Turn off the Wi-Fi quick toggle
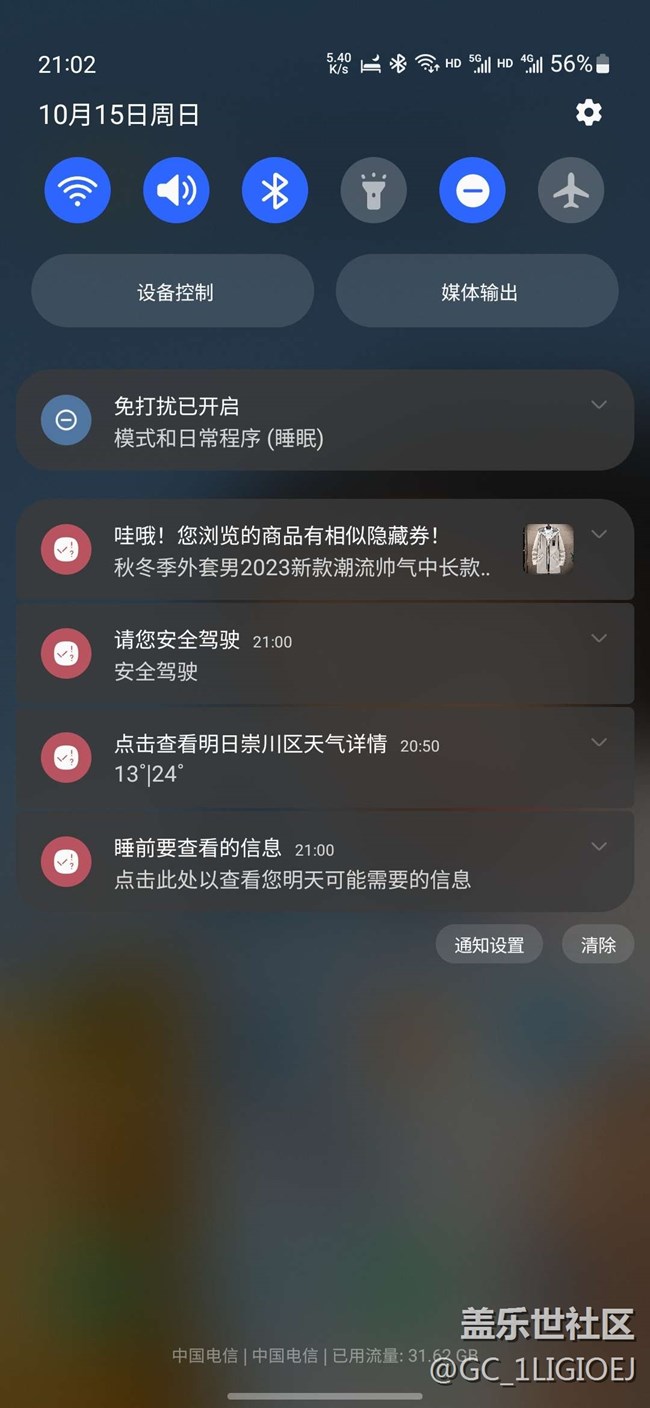The width and height of the screenshot is (650, 1408). pyautogui.click(x=77, y=190)
